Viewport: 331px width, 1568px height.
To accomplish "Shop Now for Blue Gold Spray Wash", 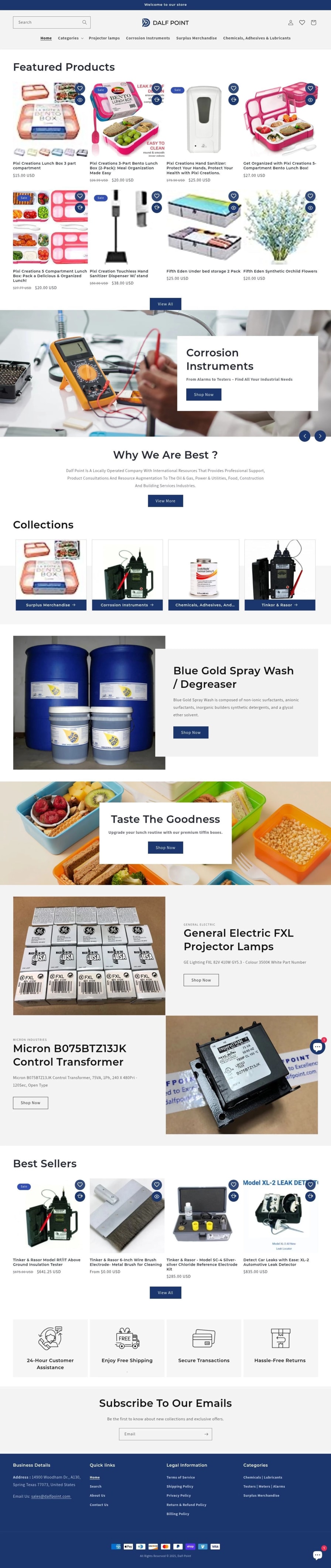I will coord(191,732).
